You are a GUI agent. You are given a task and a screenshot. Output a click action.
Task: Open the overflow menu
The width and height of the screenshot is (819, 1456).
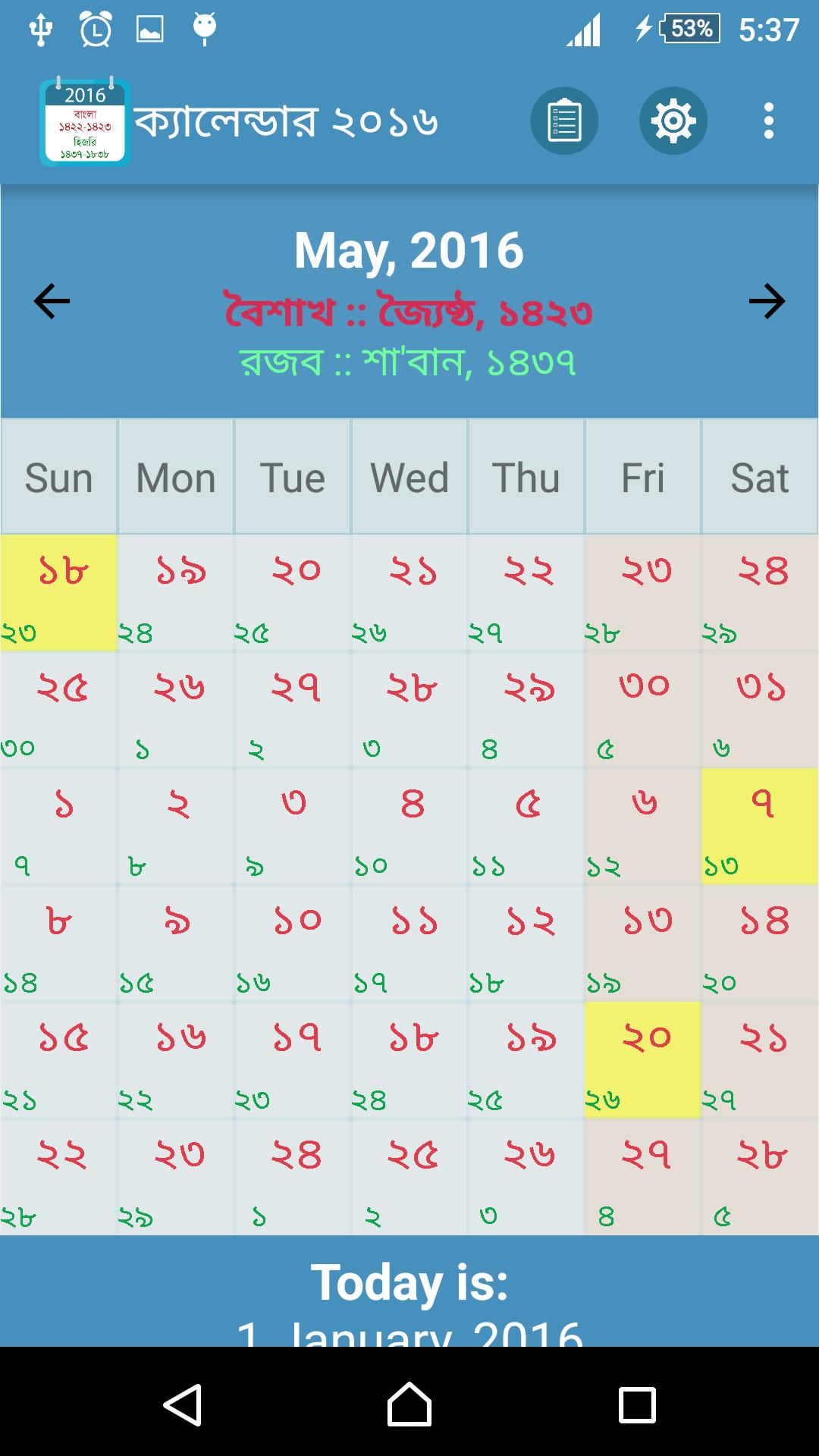point(768,121)
